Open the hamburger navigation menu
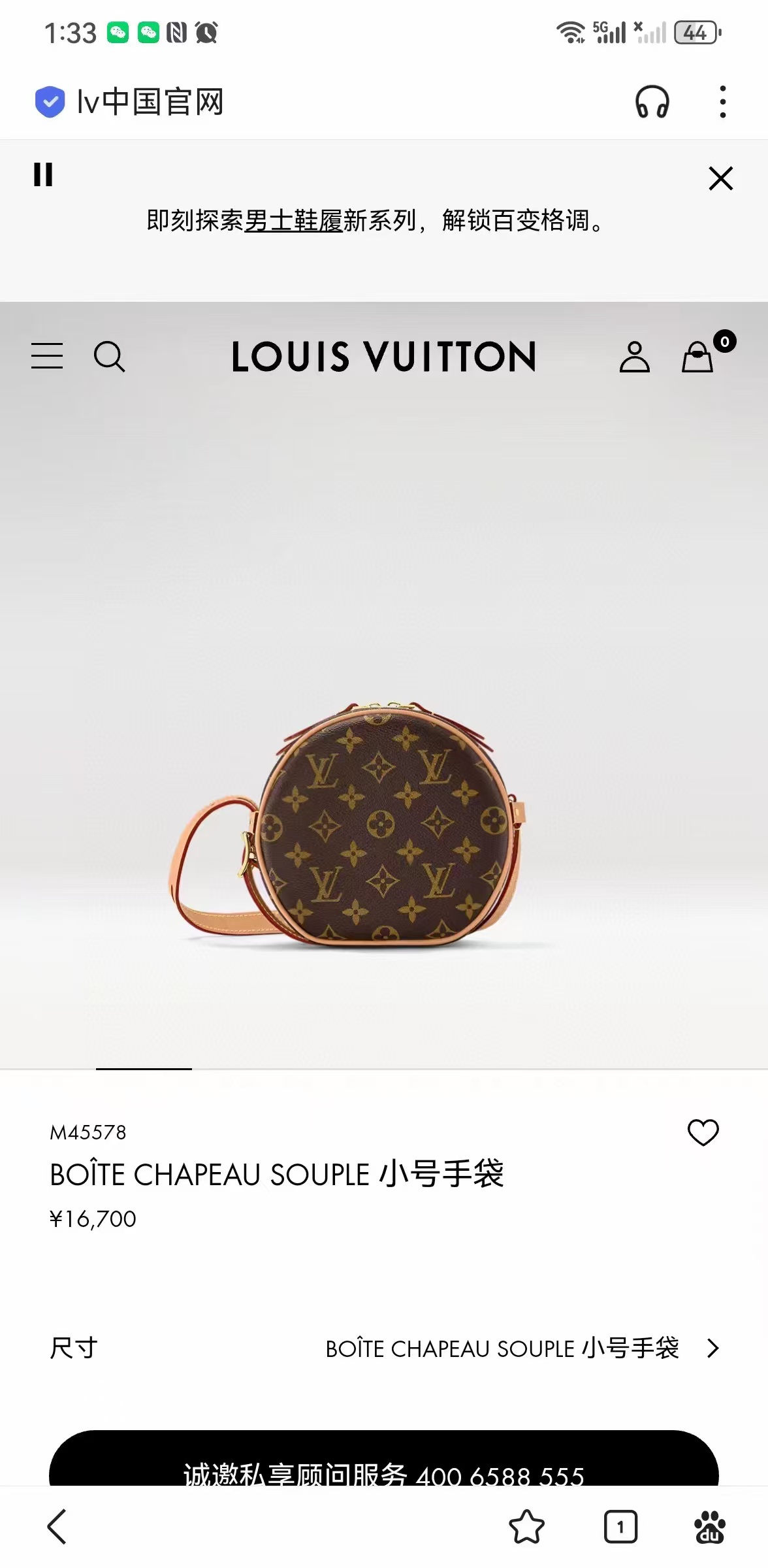This screenshot has width=768, height=1568. click(x=47, y=356)
